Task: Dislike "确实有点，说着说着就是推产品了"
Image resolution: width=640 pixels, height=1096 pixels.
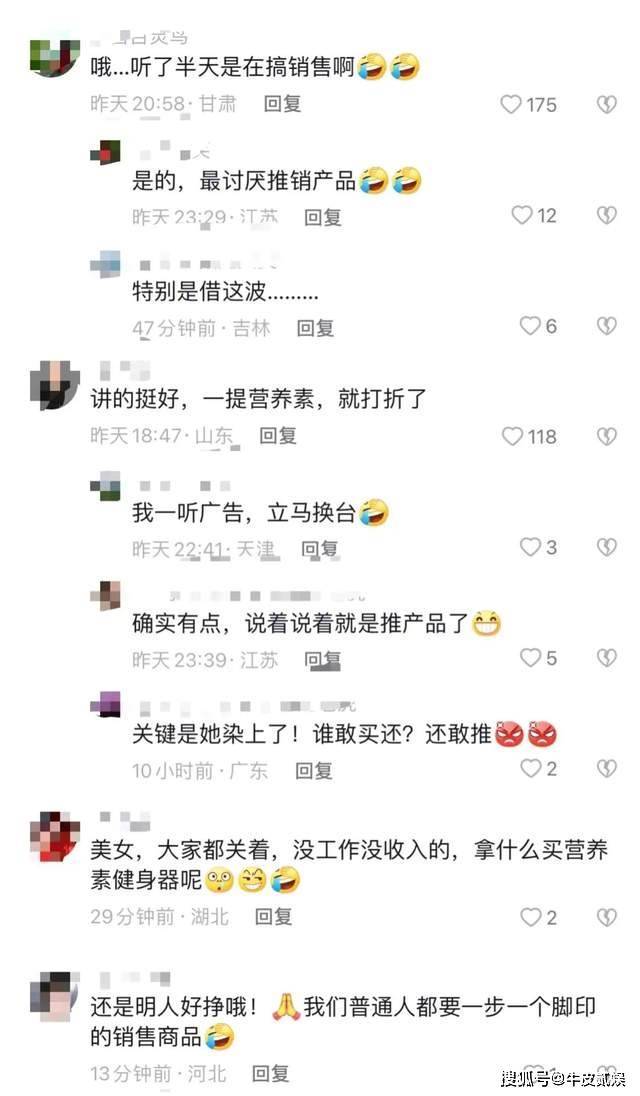Action: point(606,658)
